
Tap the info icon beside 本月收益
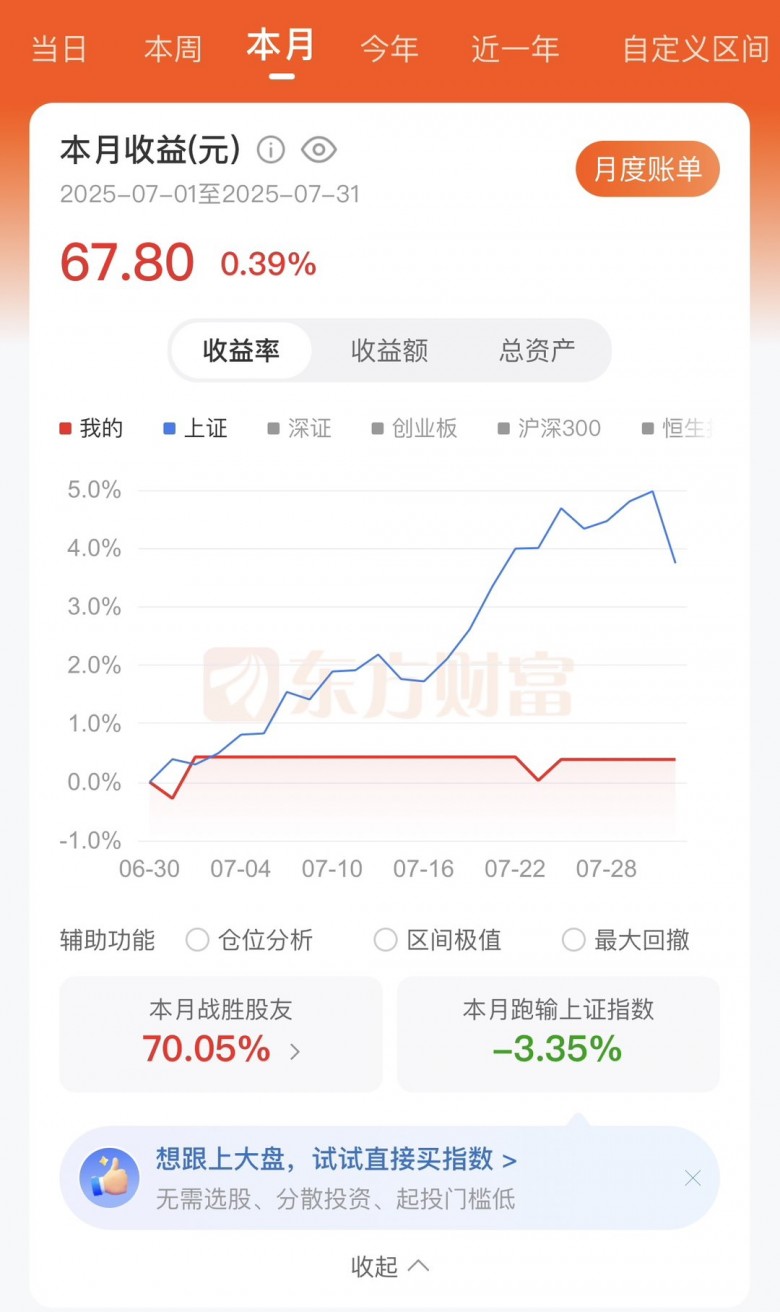tap(271, 150)
